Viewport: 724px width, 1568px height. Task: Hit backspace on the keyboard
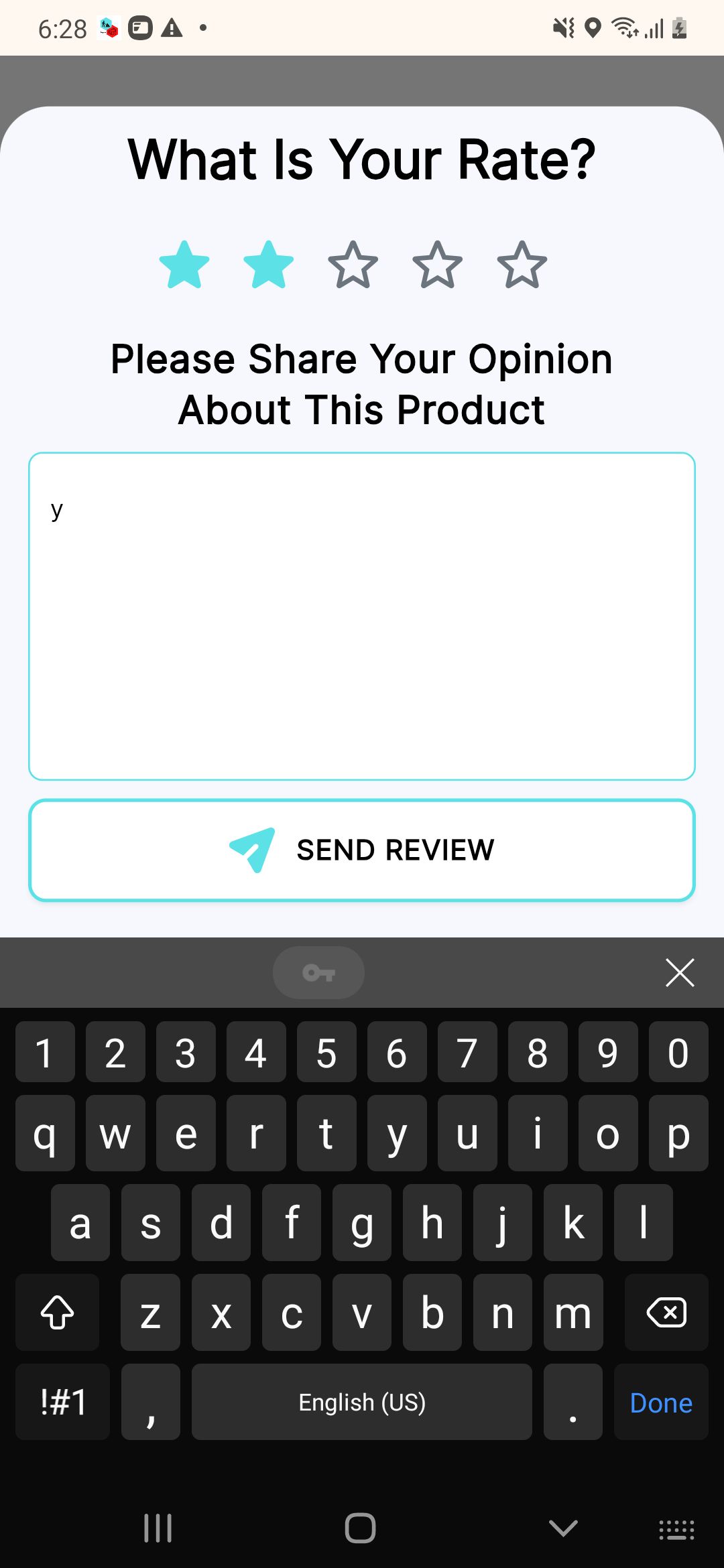666,1312
